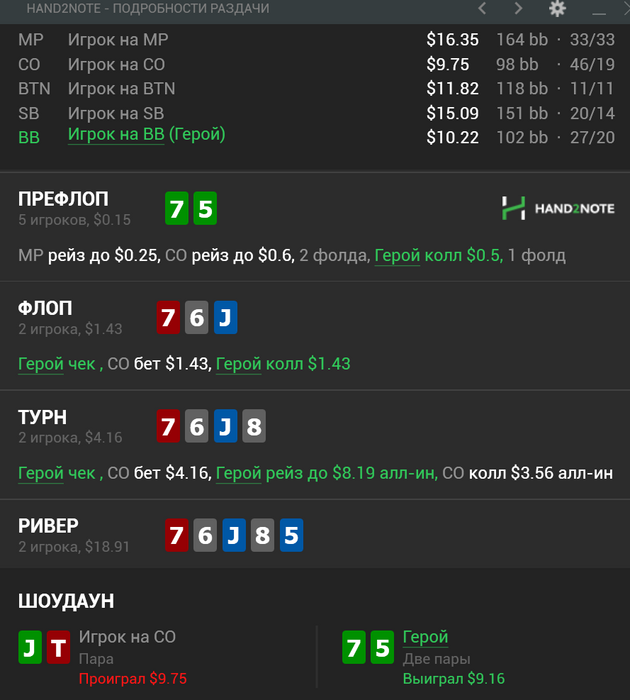The height and width of the screenshot is (700, 630).
Task: Open the flop Герой колл $1.43 link
Action: tap(283, 364)
